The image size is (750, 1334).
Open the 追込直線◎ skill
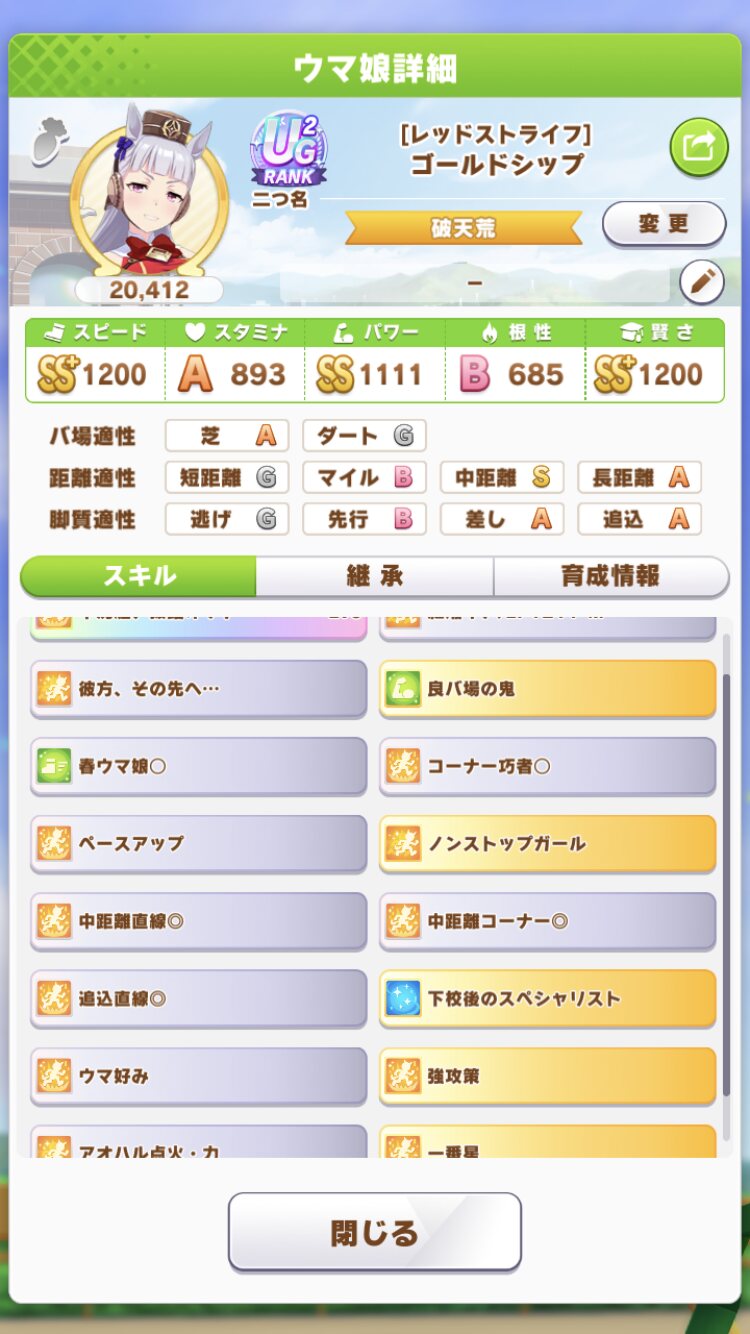198,998
